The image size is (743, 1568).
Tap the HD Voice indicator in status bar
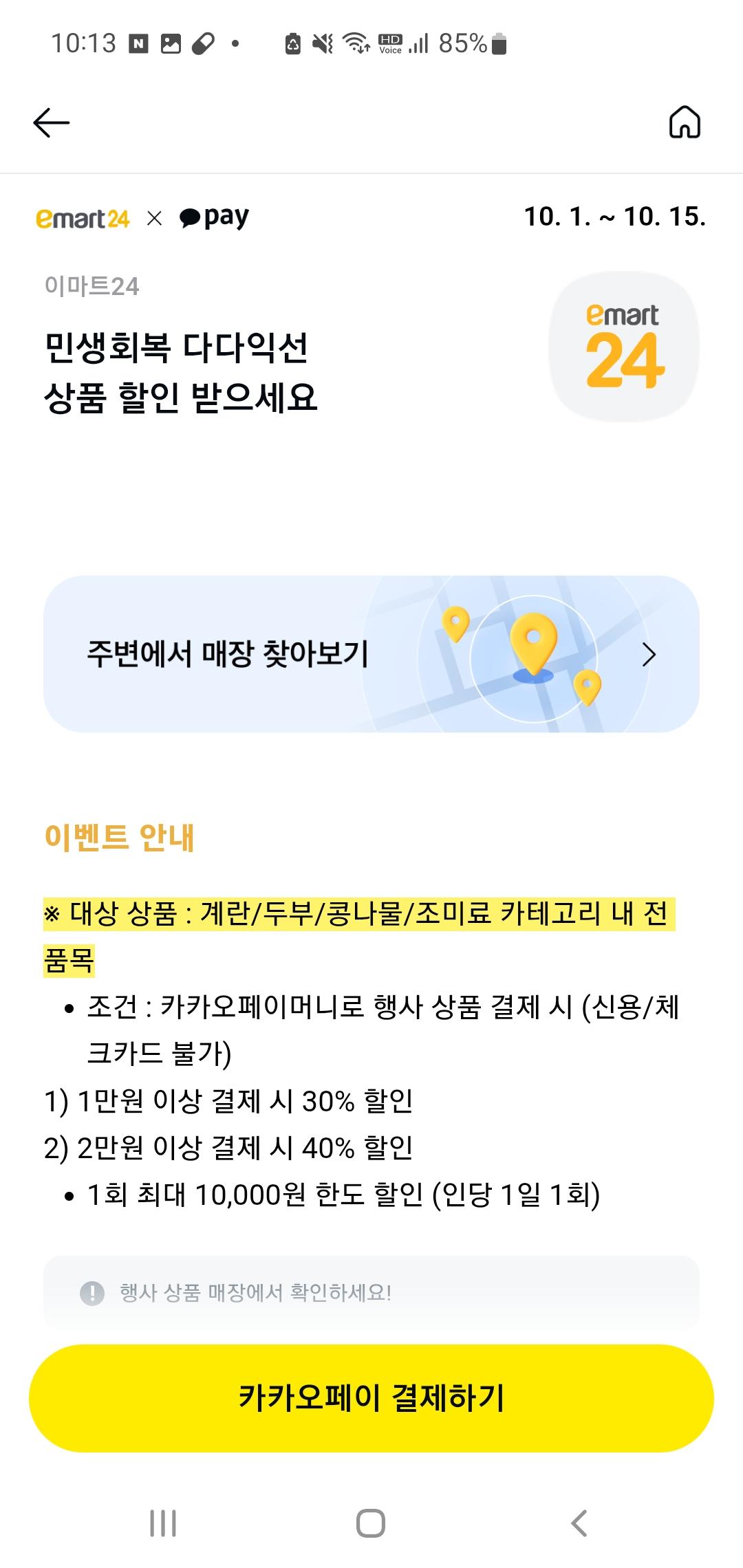pos(390,43)
